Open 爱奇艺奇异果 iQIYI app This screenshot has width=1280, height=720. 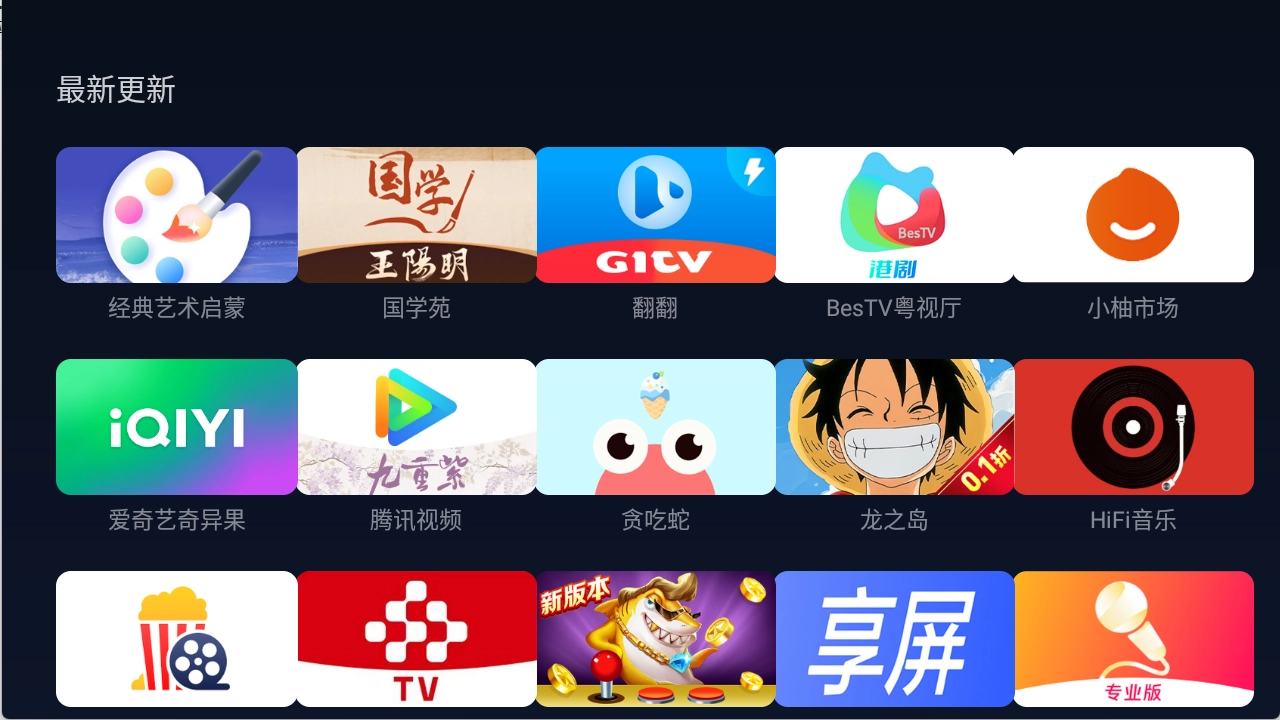click(176, 427)
